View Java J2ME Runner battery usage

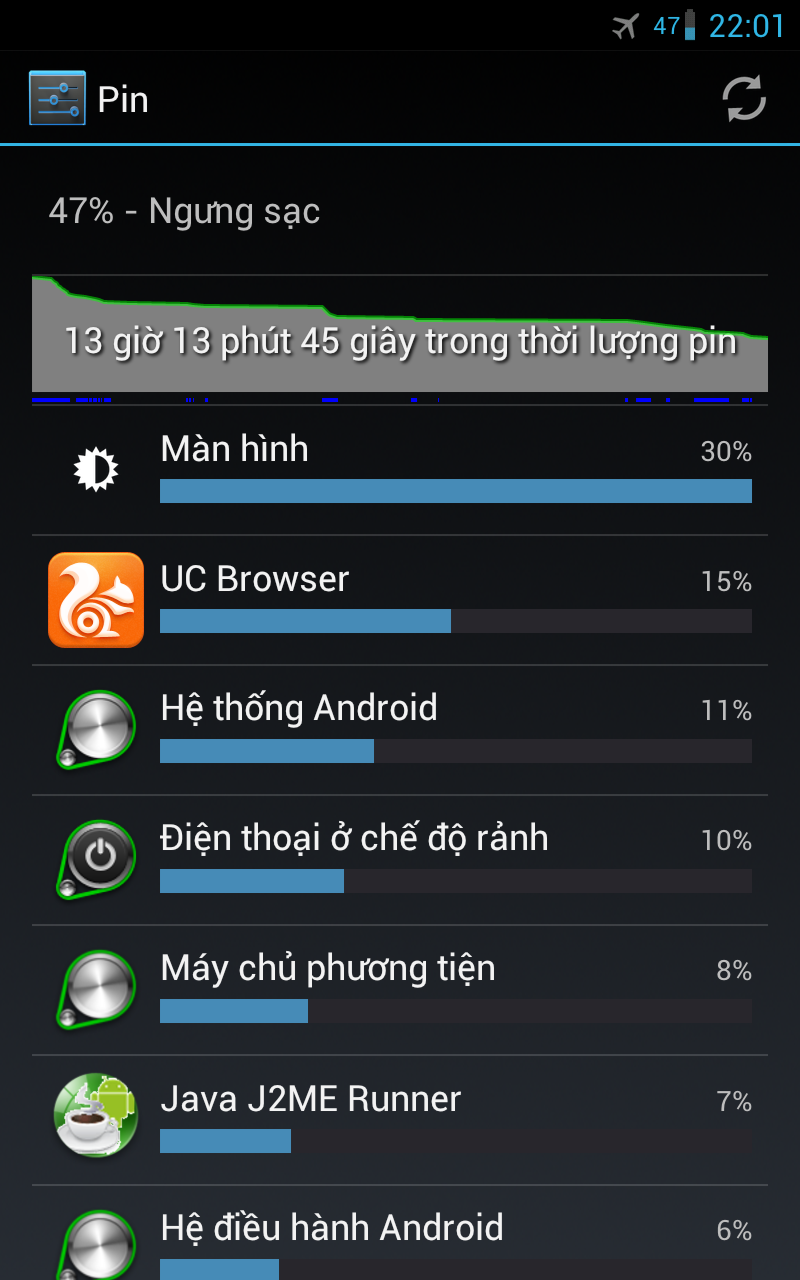pyautogui.click(x=400, y=1120)
